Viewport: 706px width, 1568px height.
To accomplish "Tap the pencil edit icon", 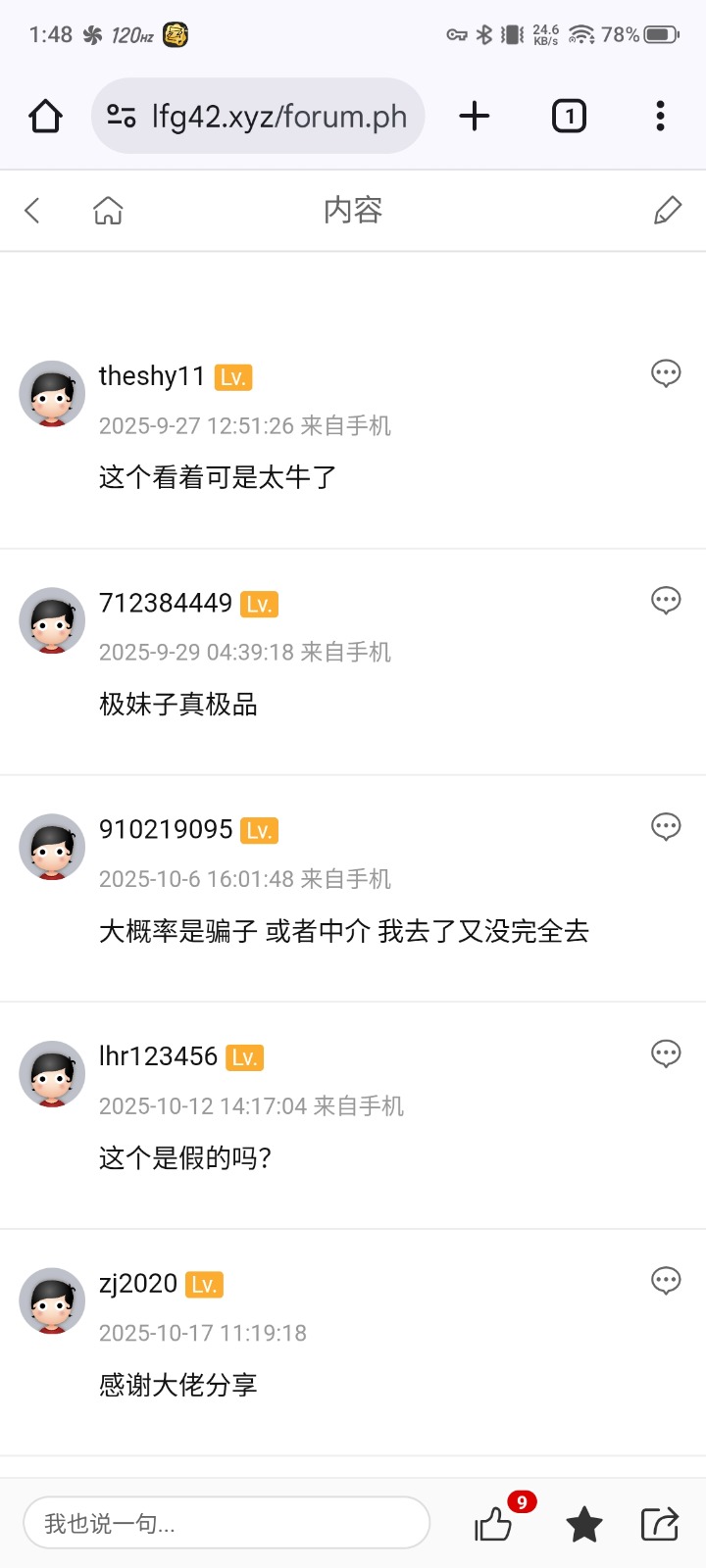I will pyautogui.click(x=667, y=210).
